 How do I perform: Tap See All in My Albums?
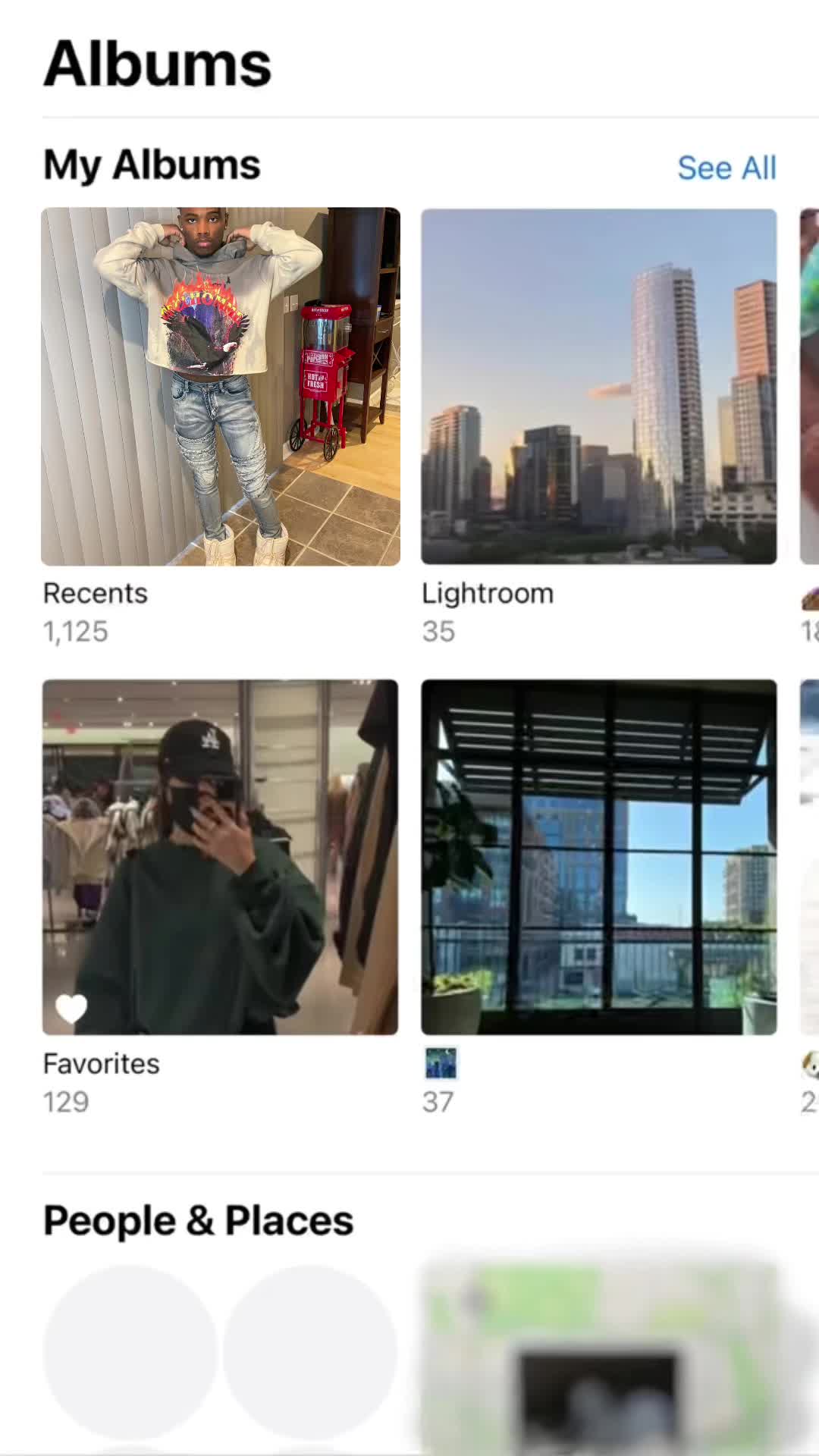click(x=726, y=168)
